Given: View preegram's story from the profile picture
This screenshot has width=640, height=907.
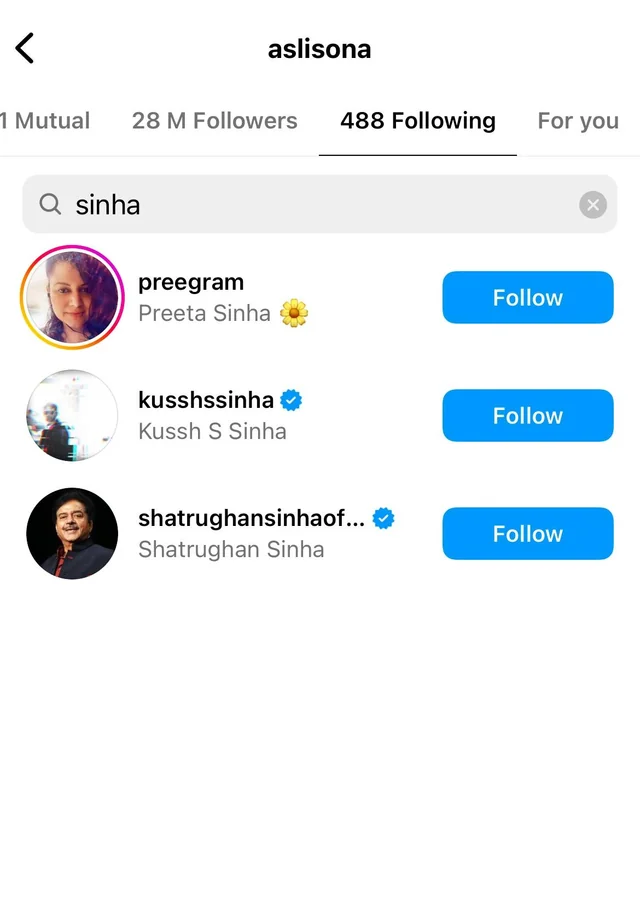Looking at the screenshot, I should click(72, 298).
